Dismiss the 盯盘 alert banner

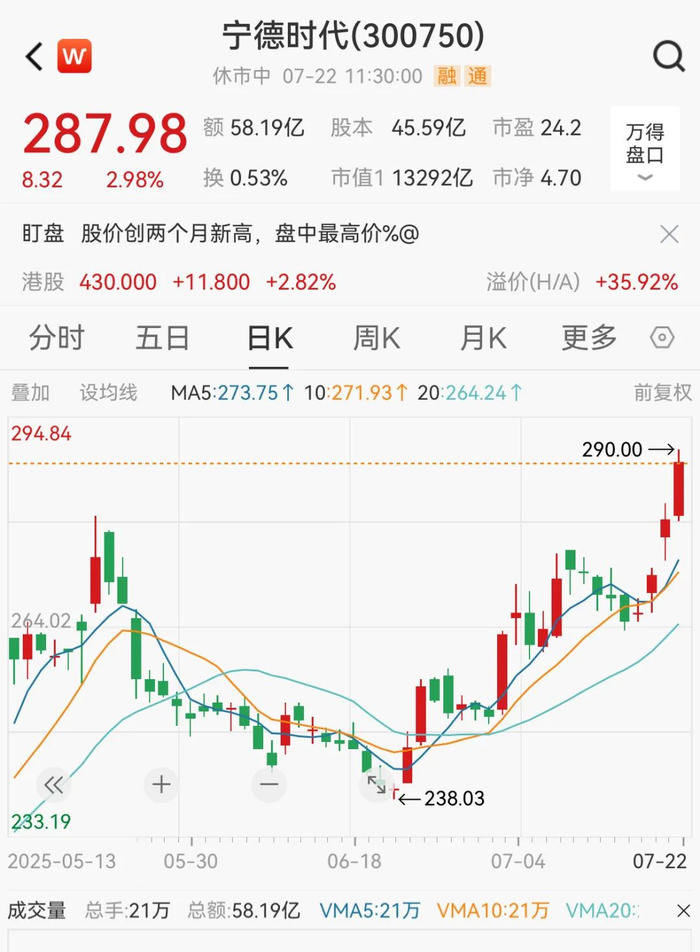point(669,234)
